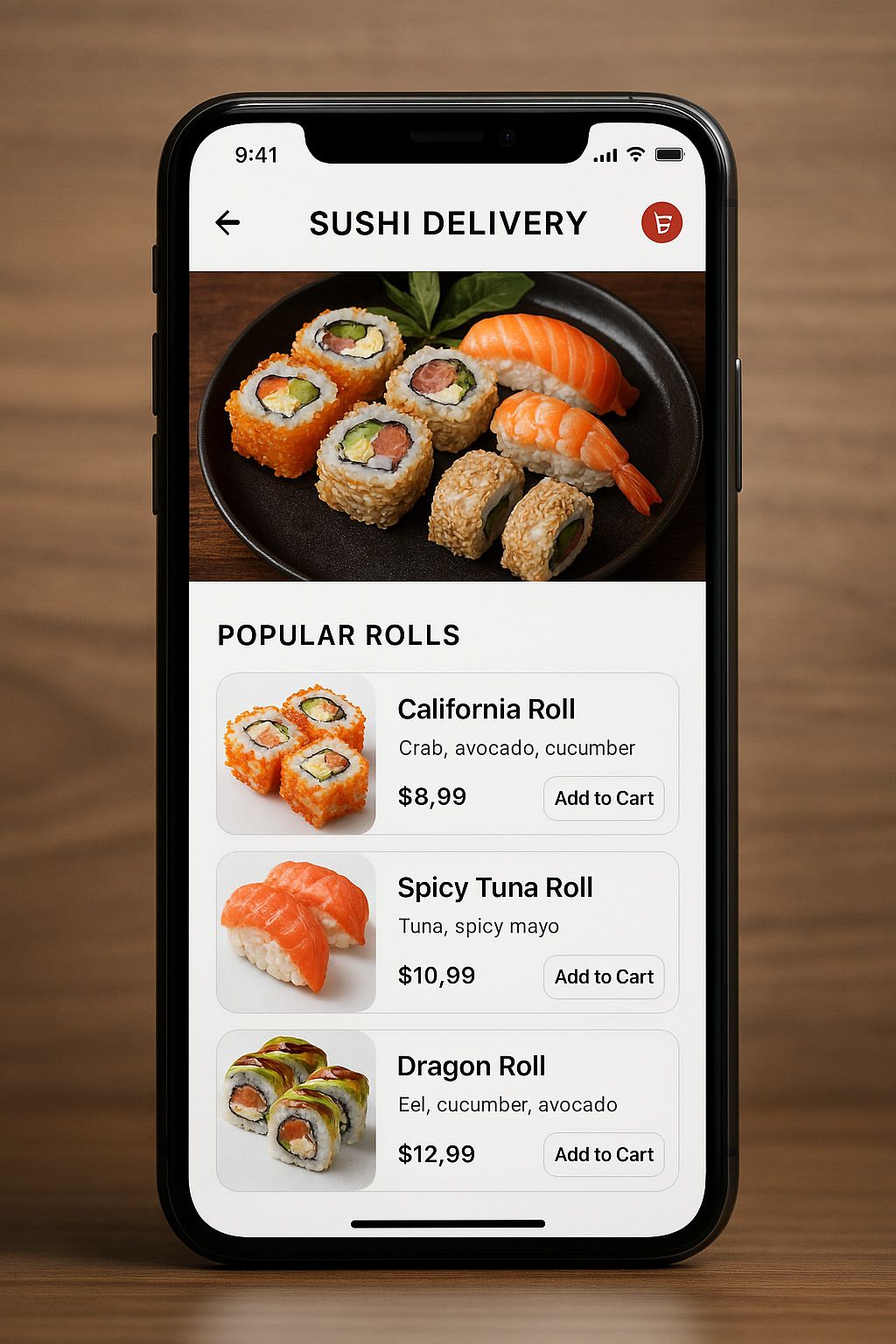Open the red shopping cart icon

tap(661, 222)
